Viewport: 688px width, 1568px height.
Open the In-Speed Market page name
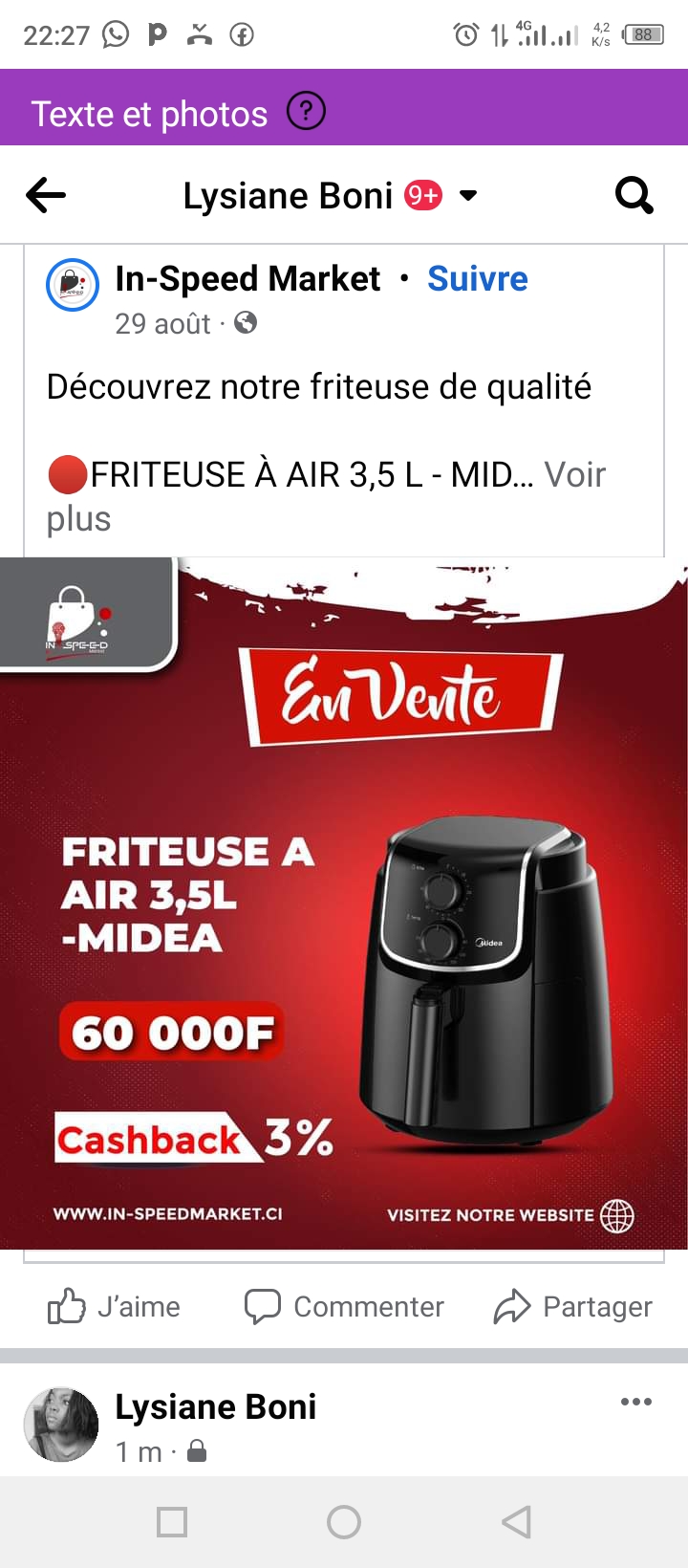[247, 279]
